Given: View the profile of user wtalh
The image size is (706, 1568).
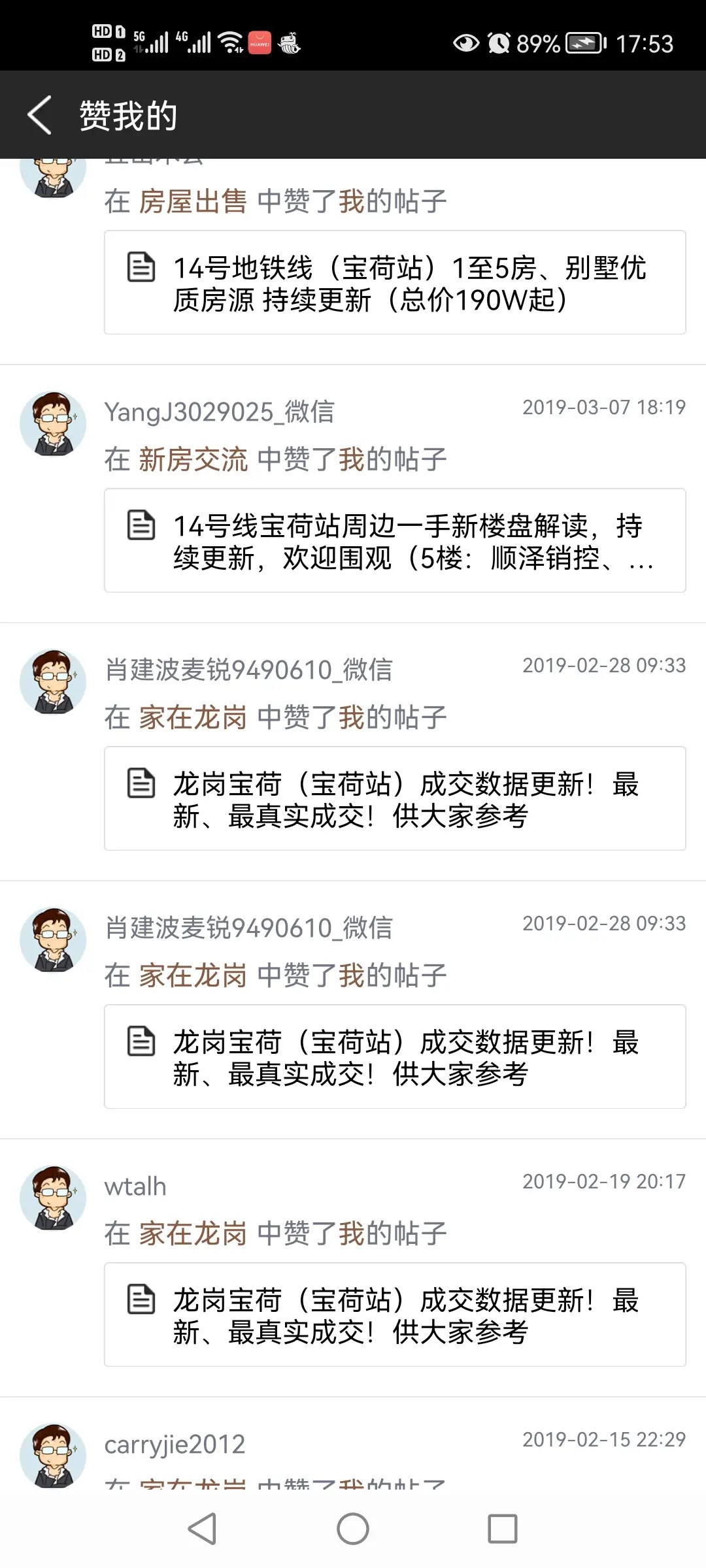Looking at the screenshot, I should [x=135, y=1186].
